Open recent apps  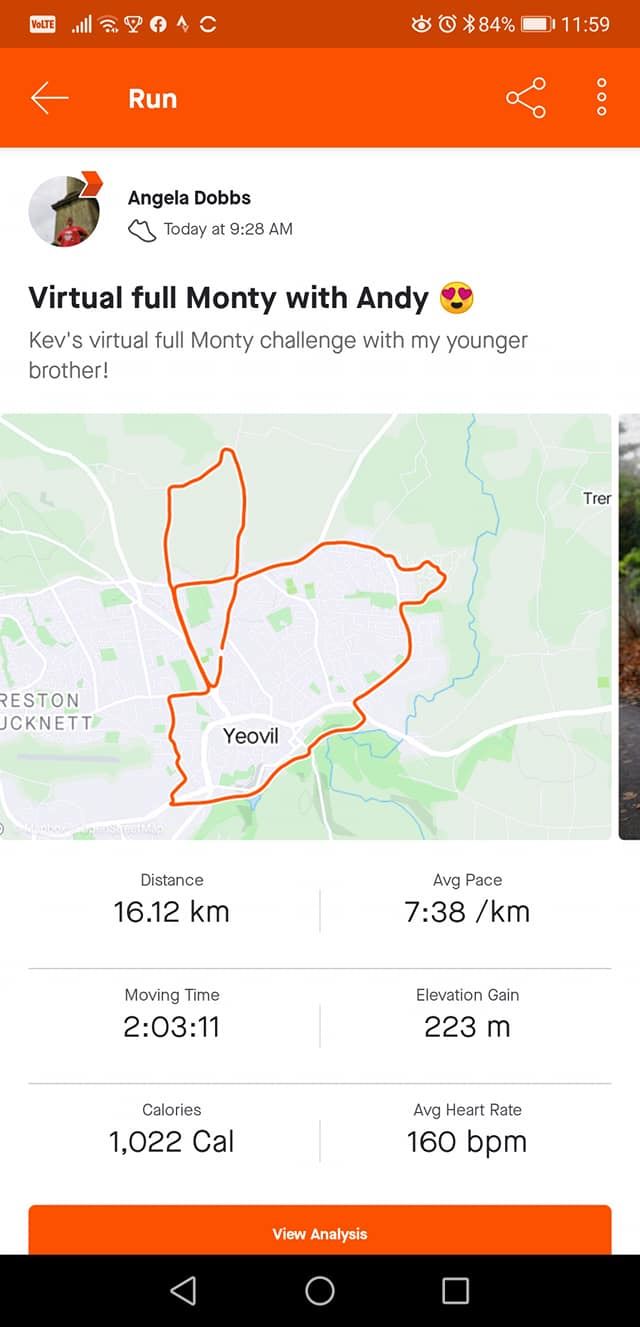point(455,1291)
